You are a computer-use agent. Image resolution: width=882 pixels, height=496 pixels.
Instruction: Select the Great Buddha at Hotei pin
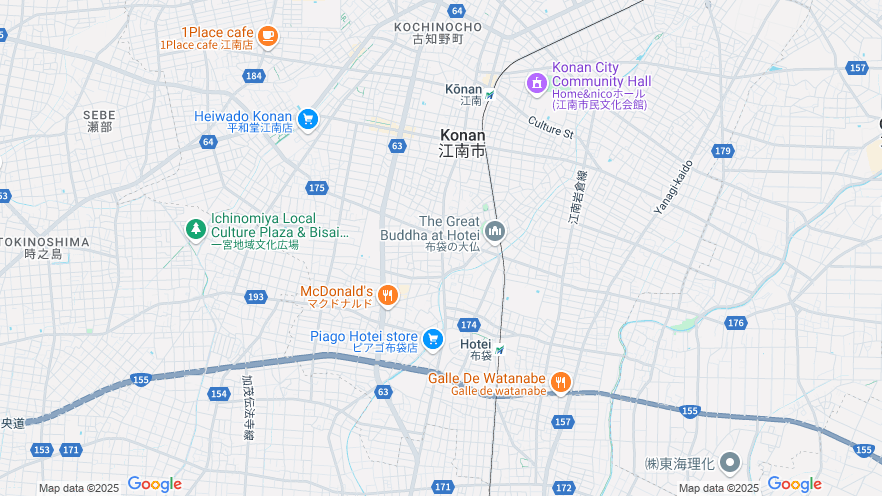tap(495, 232)
